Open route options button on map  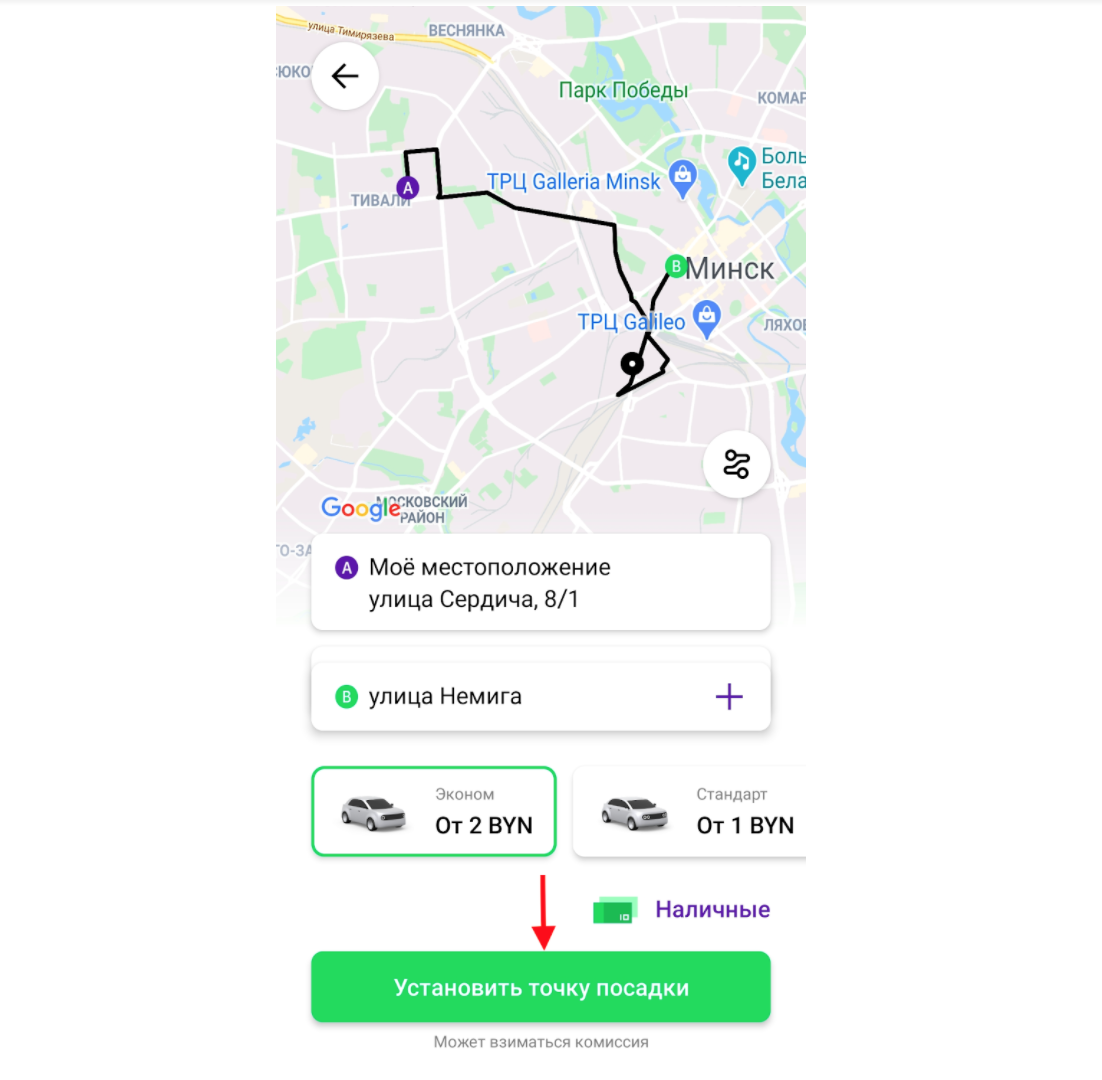(x=737, y=464)
